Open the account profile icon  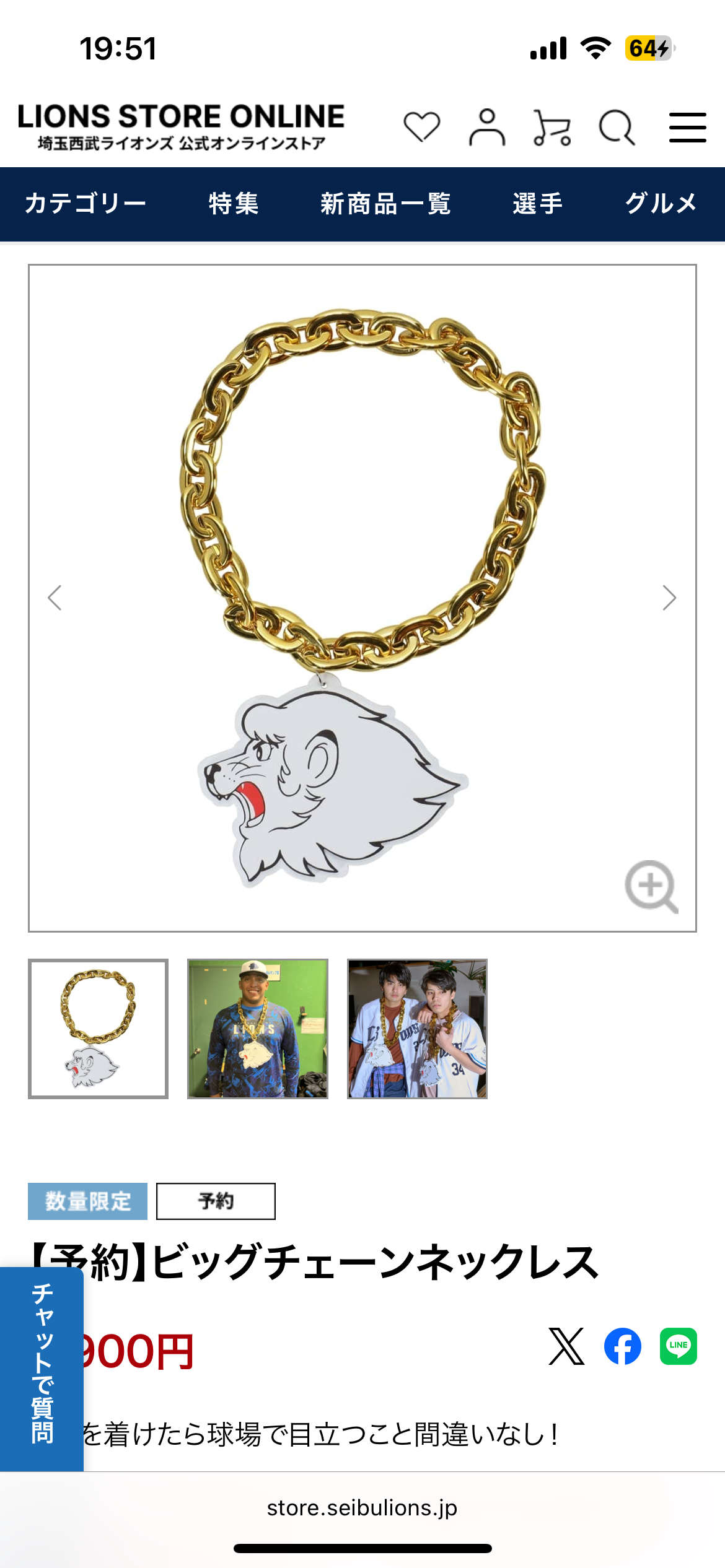tap(487, 127)
